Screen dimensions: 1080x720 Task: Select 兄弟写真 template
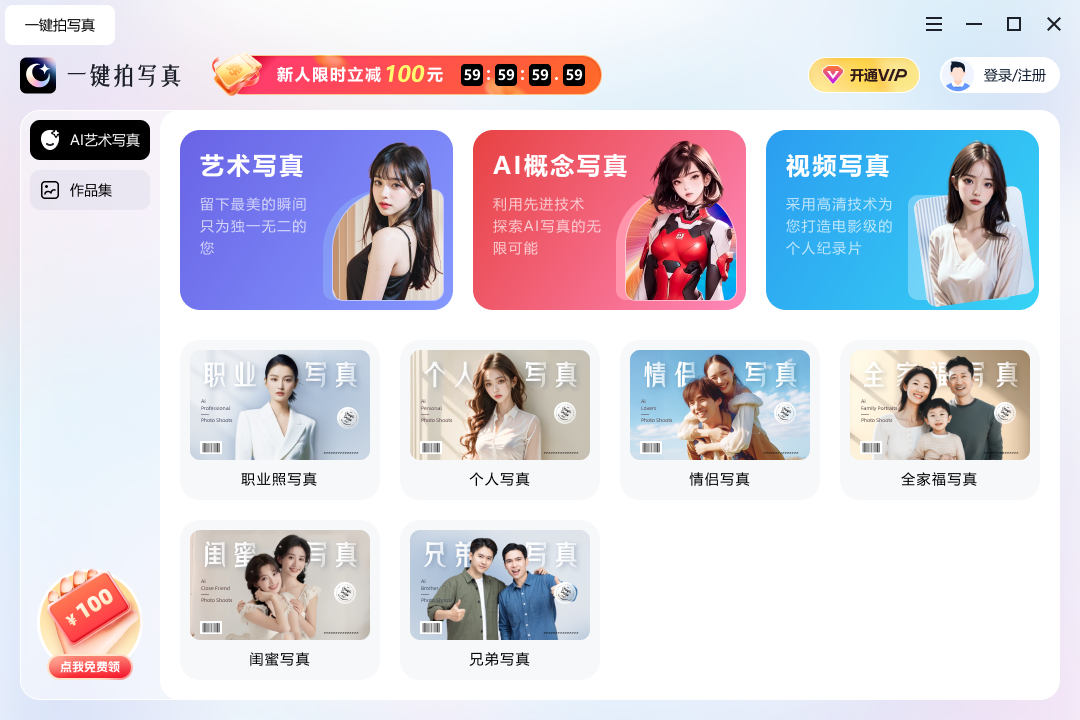(500, 598)
